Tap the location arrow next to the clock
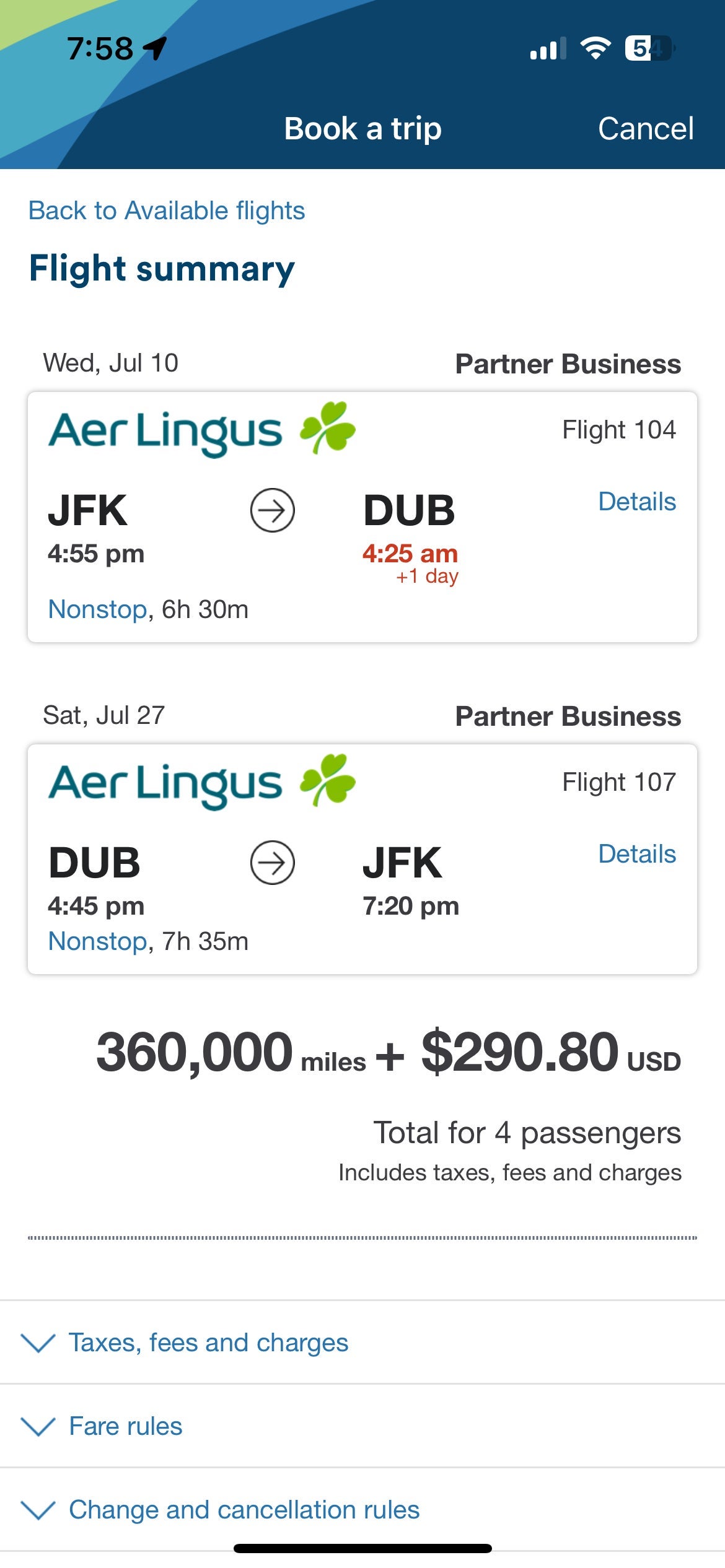Screen dimensions: 725x1568 tap(154, 47)
